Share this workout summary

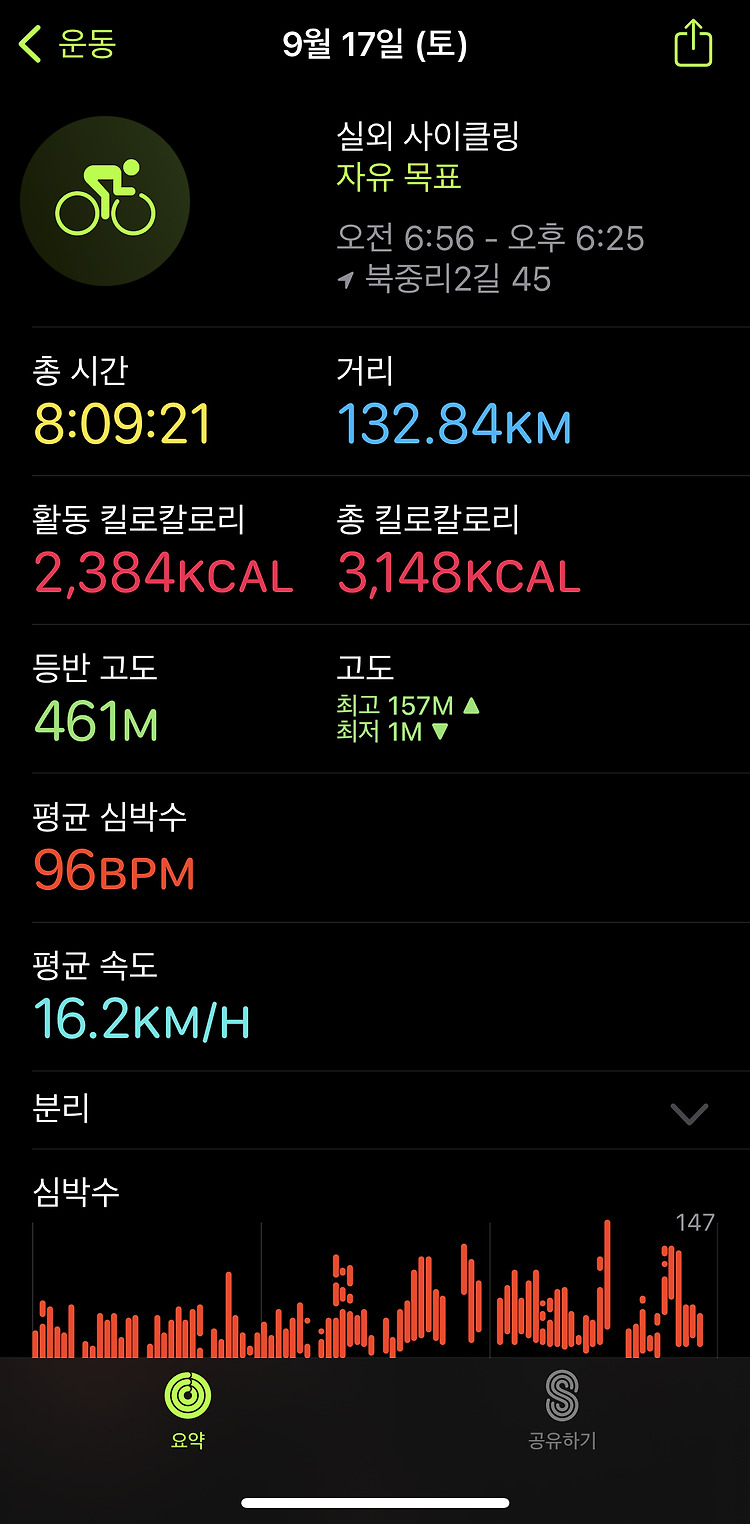coord(693,44)
